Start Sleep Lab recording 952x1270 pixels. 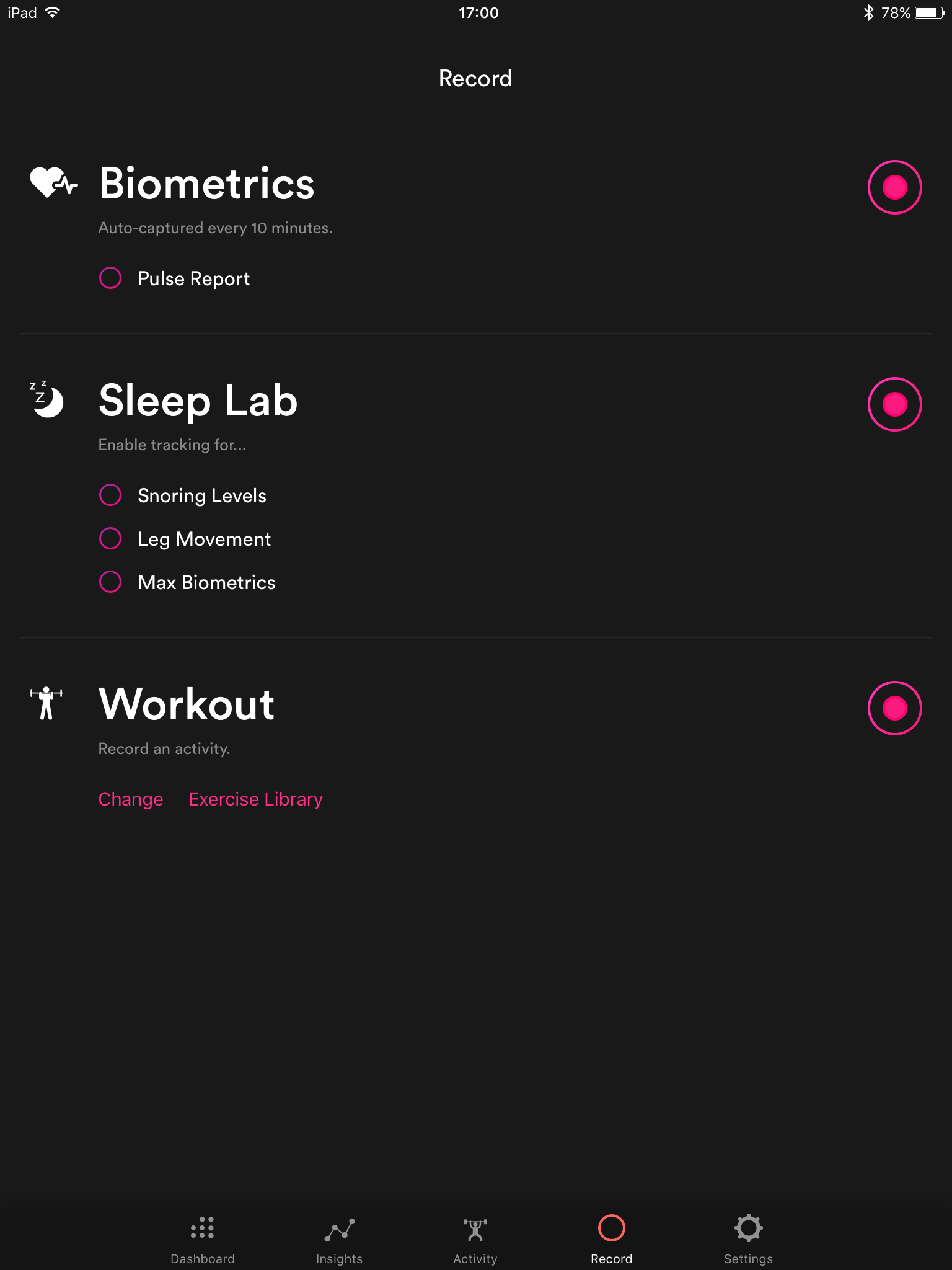point(894,404)
